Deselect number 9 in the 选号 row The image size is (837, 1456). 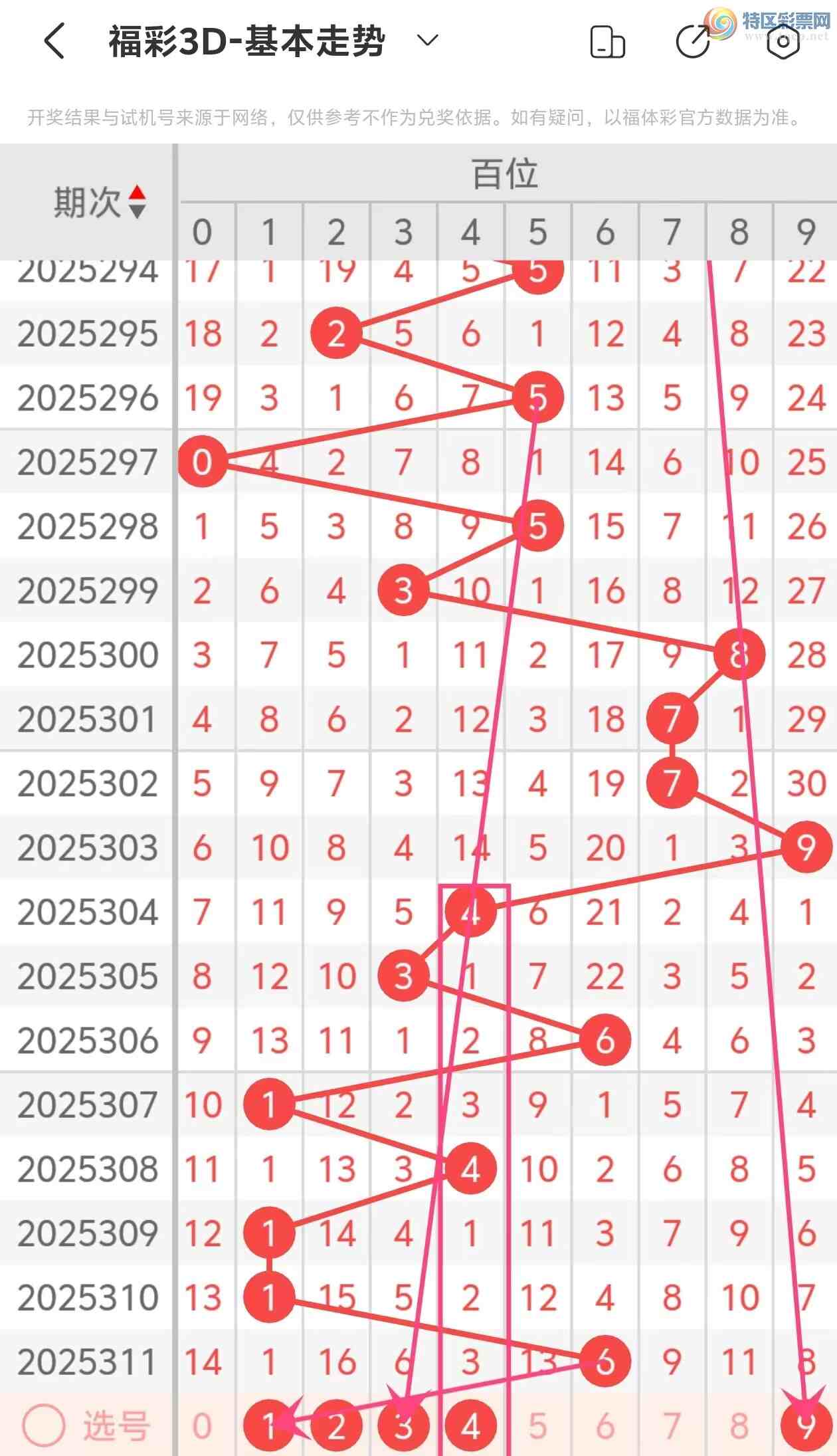click(806, 1426)
